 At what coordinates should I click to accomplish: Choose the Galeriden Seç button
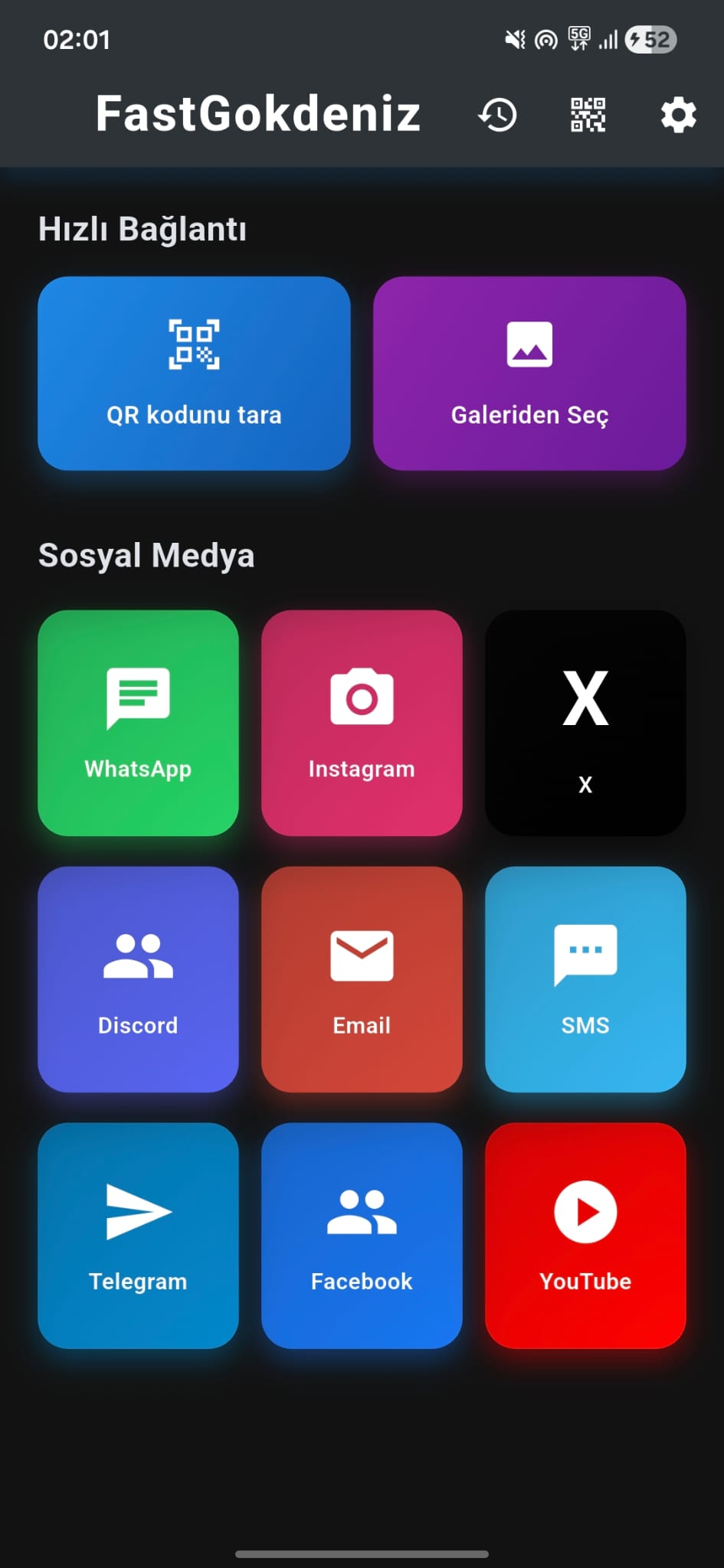pos(529,374)
